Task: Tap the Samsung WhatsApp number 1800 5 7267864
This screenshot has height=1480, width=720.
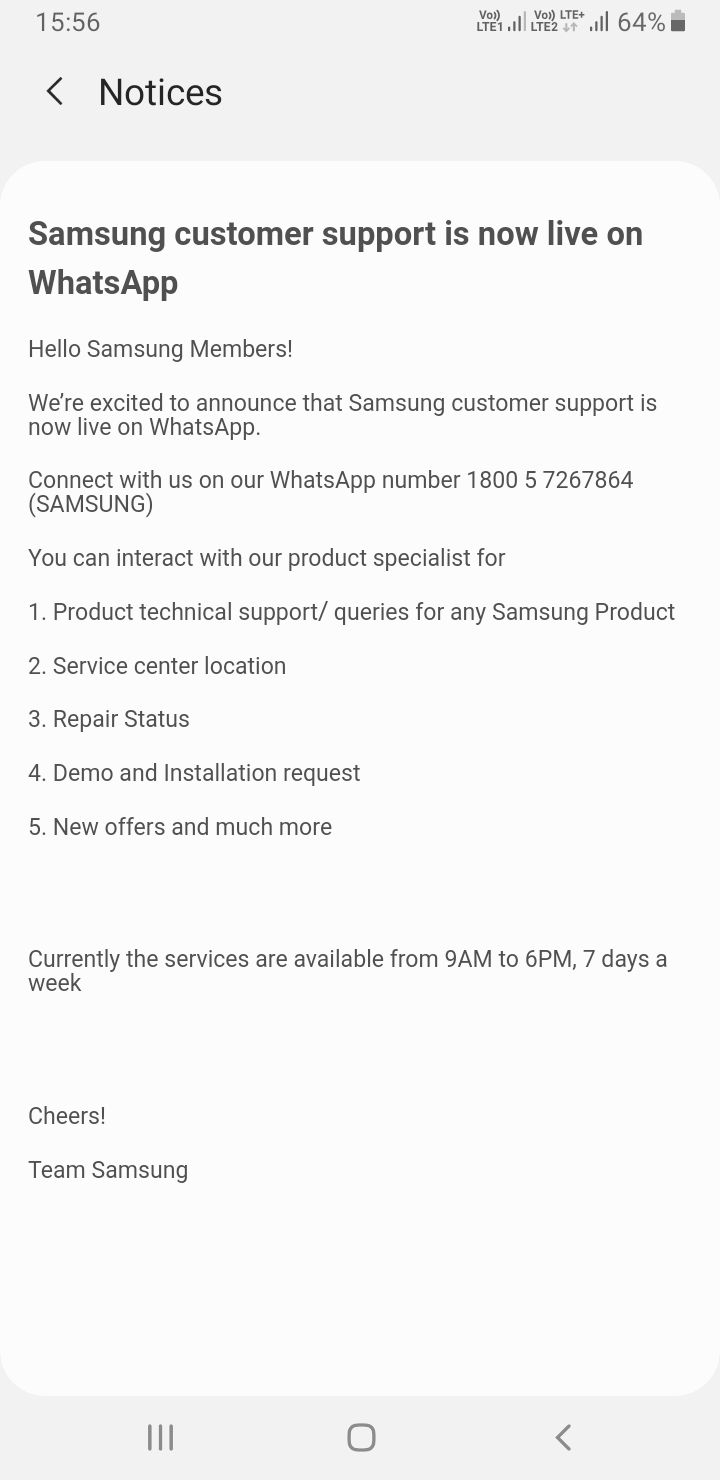Action: pos(550,480)
